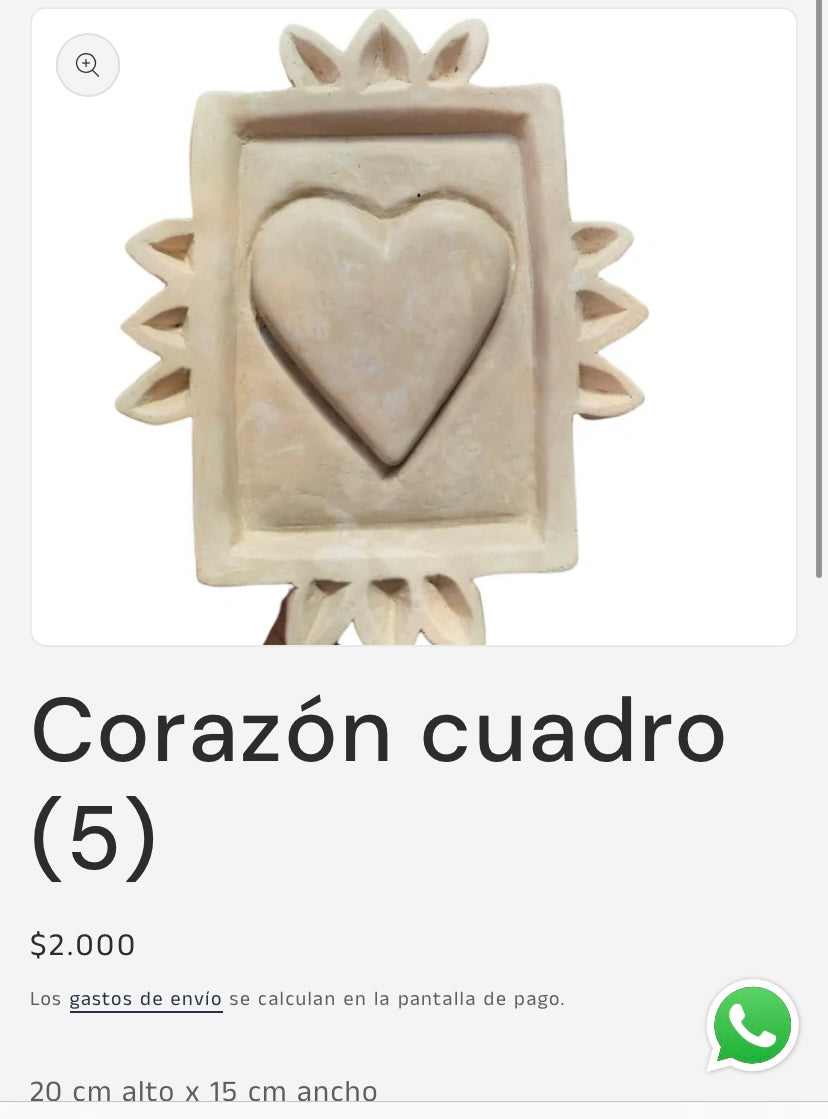
Task: Click the underlined shipping costs text
Action: pyautogui.click(x=146, y=998)
